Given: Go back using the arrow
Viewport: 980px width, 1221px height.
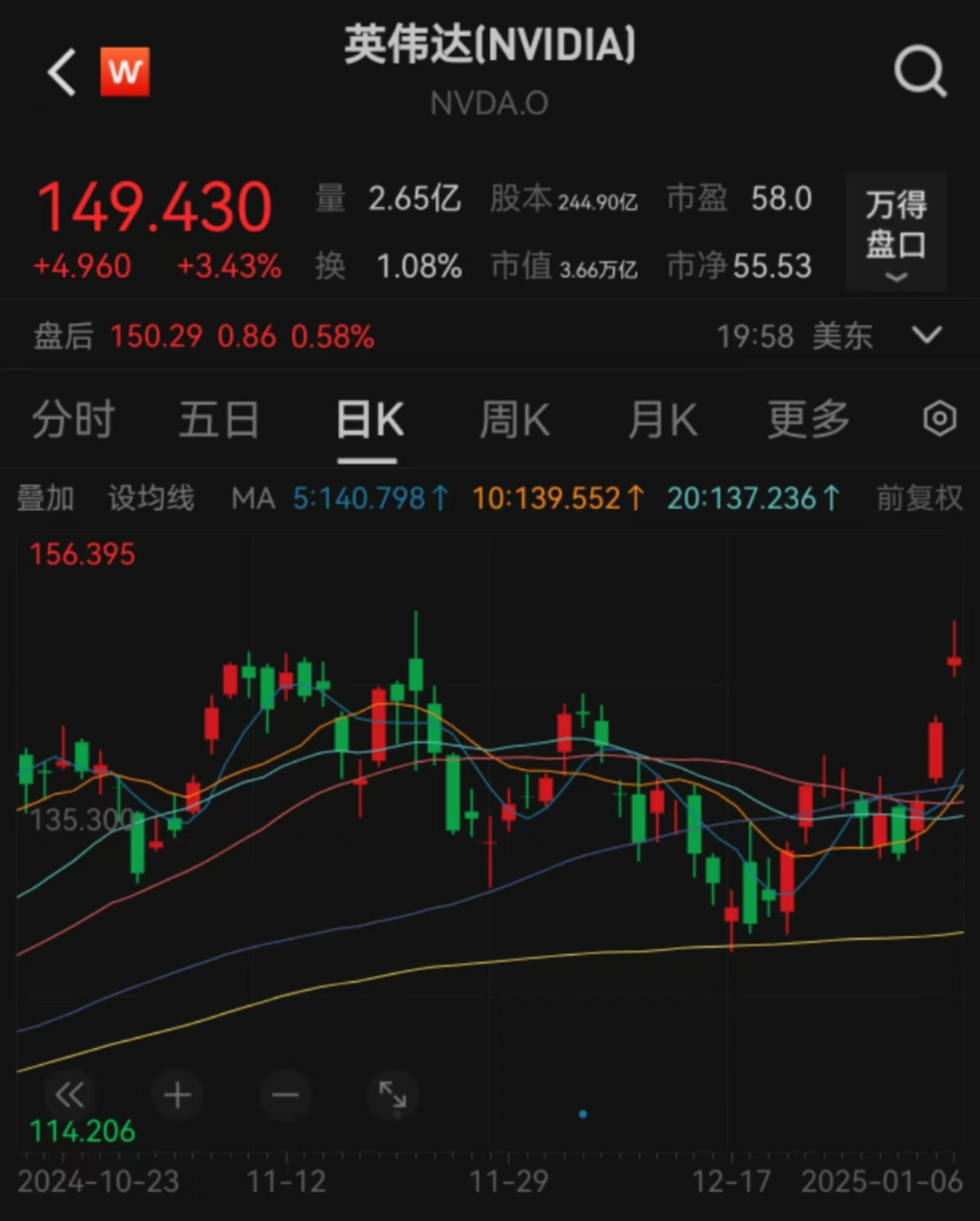Looking at the screenshot, I should tap(62, 73).
